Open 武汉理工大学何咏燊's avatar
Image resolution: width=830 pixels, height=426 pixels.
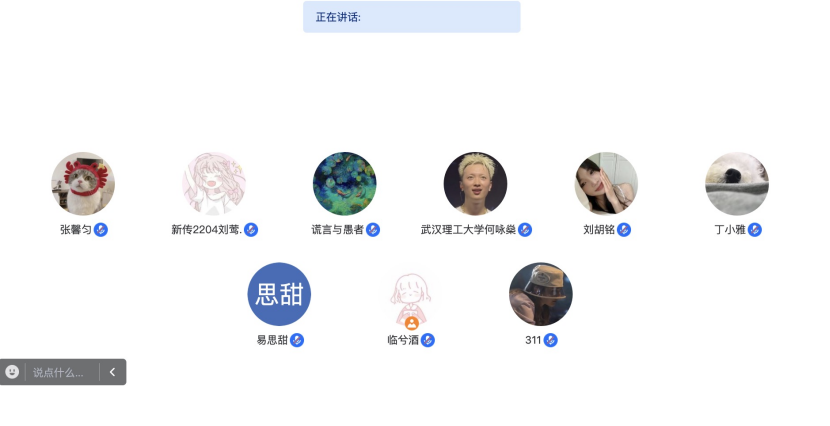click(x=476, y=184)
